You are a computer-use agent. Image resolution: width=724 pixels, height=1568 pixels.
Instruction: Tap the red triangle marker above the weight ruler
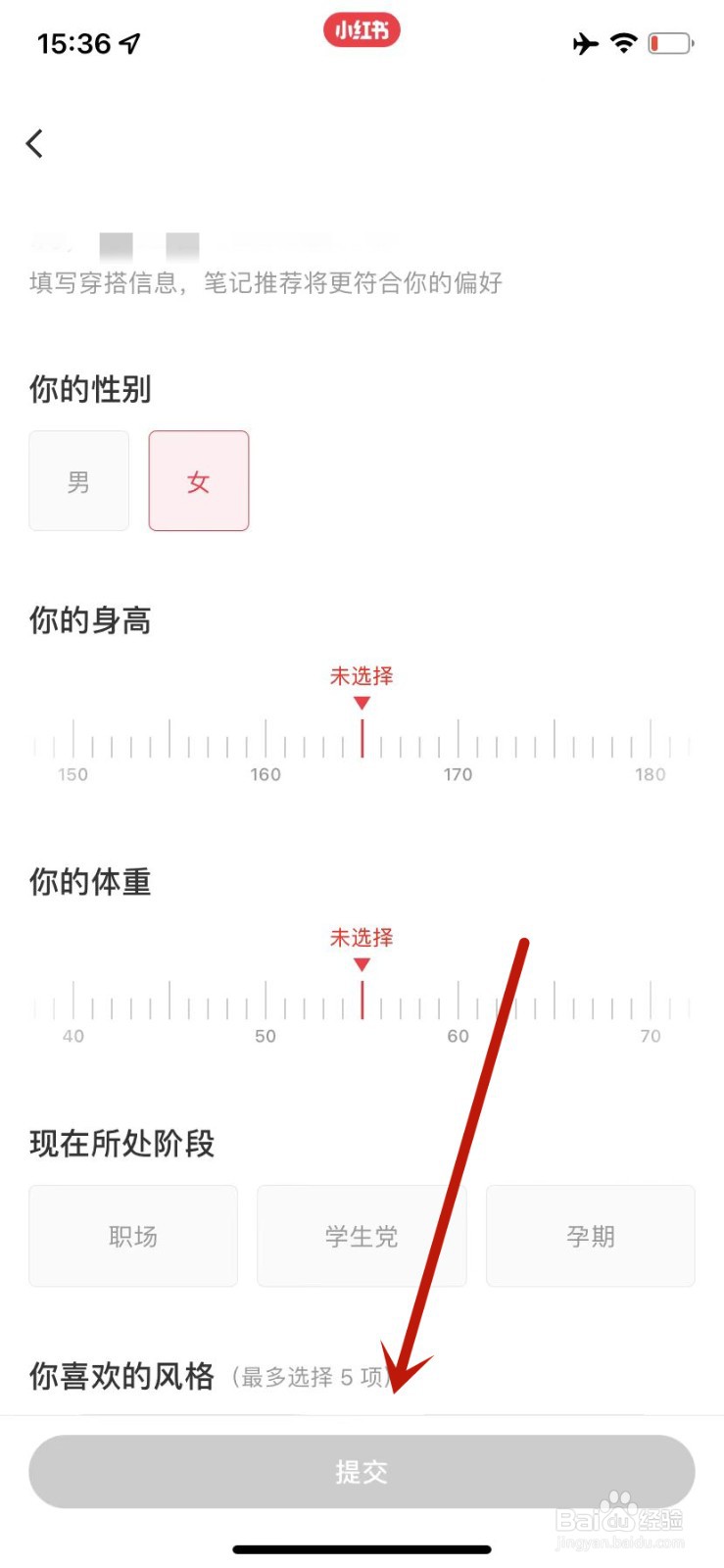(362, 964)
